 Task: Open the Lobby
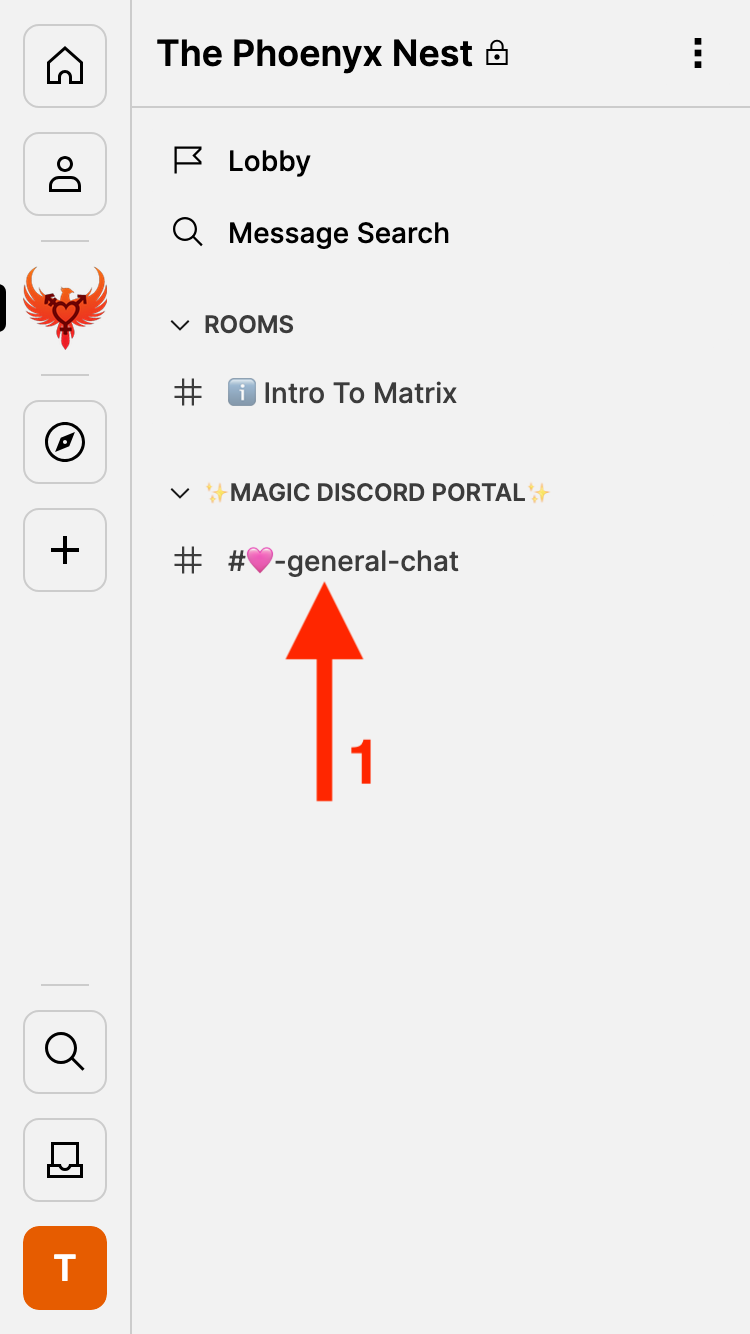[x=269, y=161]
